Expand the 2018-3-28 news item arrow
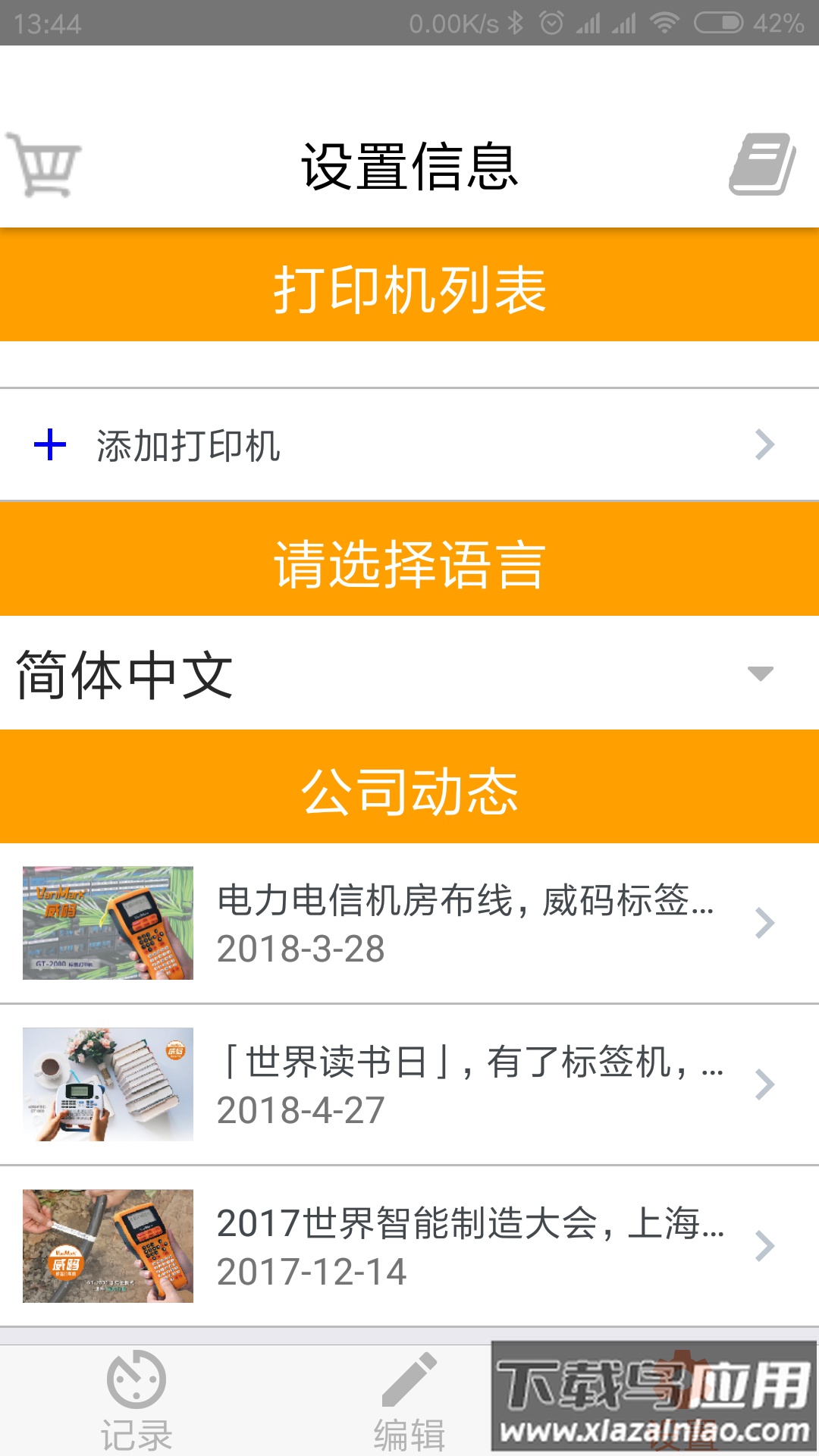The height and width of the screenshot is (1456, 819). [x=766, y=924]
